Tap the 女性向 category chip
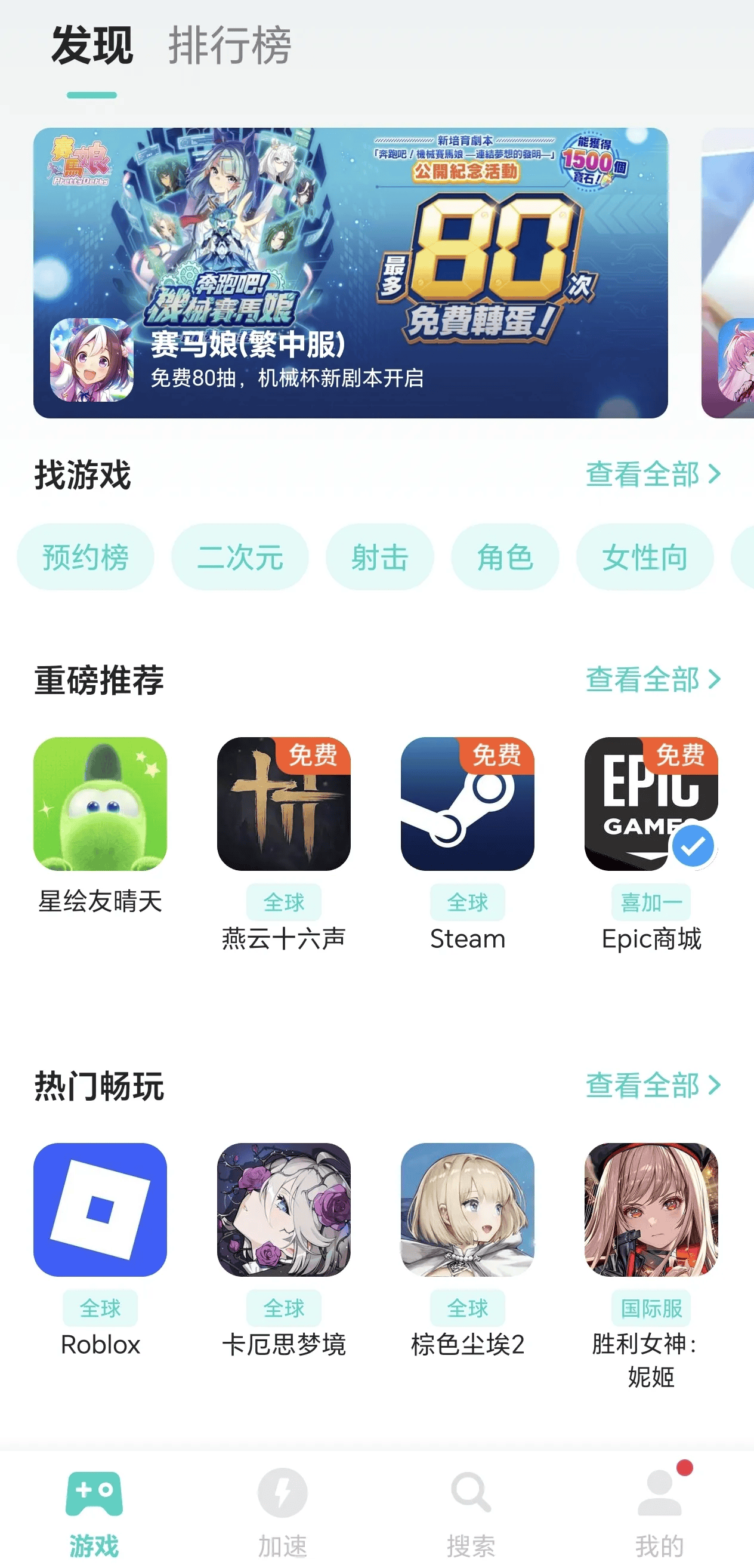This screenshot has height=1568, width=754. [644, 557]
